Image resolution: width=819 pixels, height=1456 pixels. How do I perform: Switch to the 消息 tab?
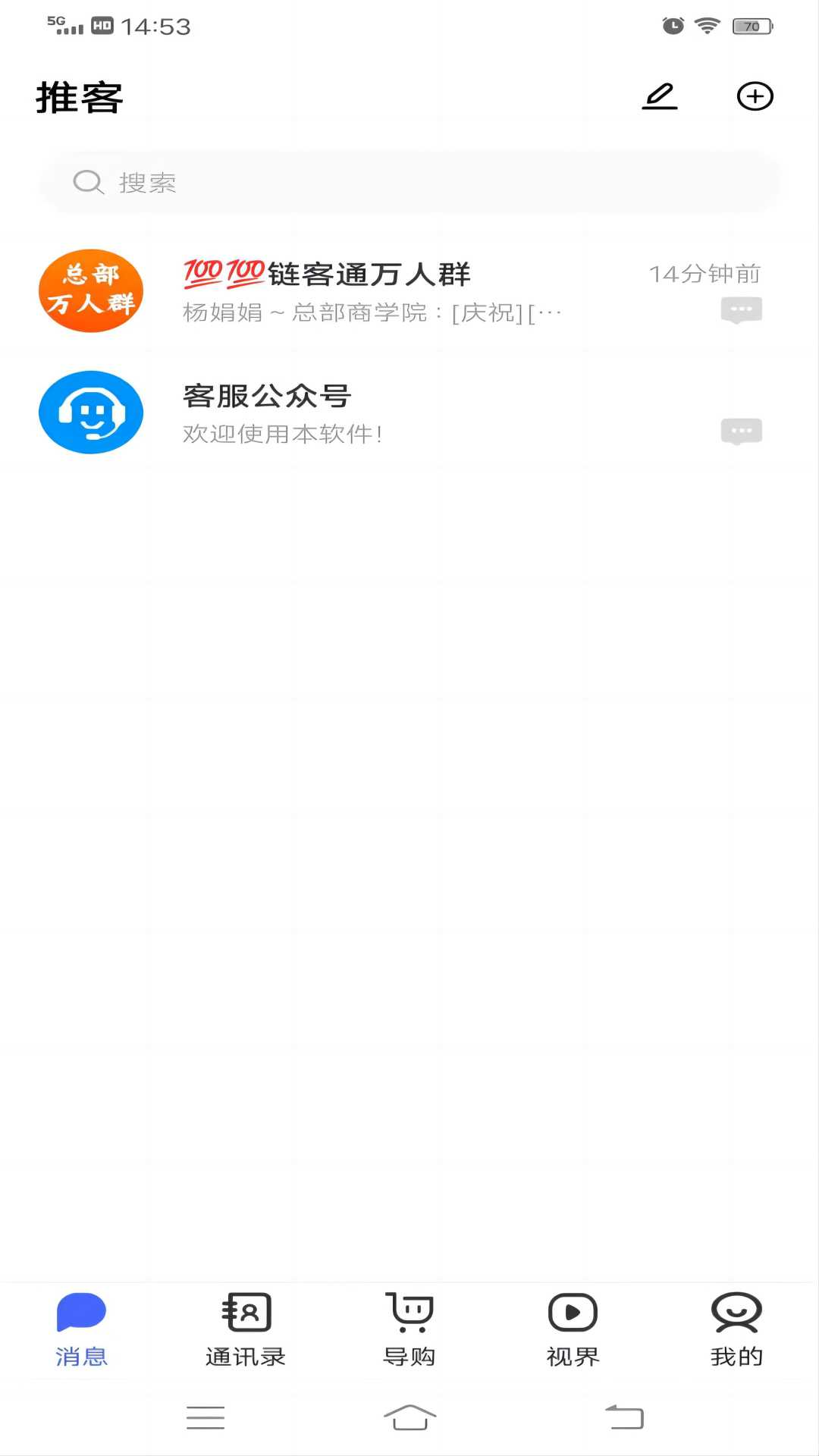(80, 1327)
